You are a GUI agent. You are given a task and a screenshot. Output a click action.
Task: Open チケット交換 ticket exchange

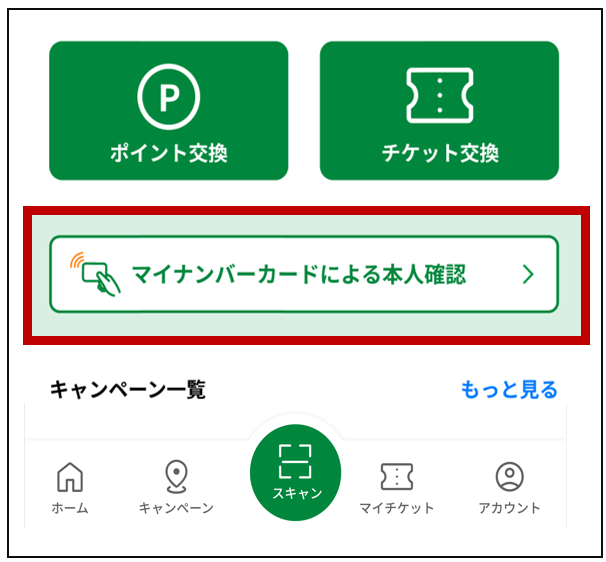point(439,111)
